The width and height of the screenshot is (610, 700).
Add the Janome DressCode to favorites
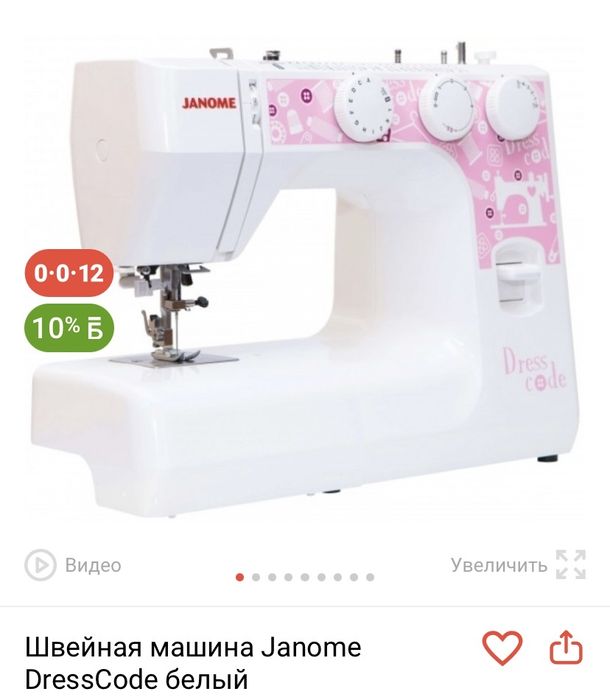tap(502, 648)
